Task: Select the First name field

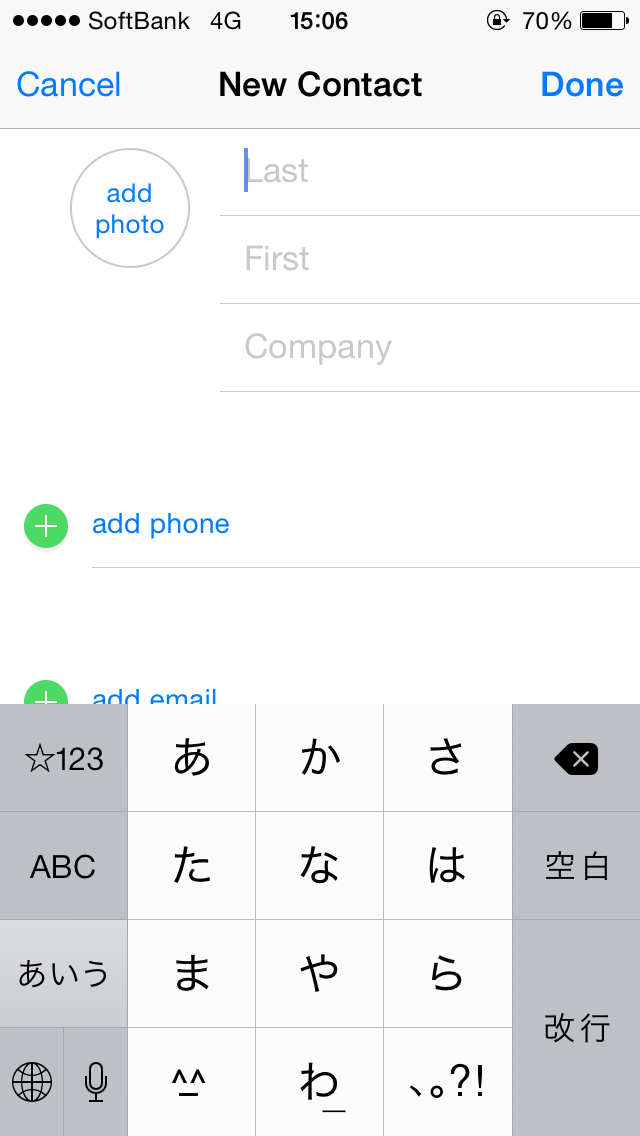Action: [430, 259]
